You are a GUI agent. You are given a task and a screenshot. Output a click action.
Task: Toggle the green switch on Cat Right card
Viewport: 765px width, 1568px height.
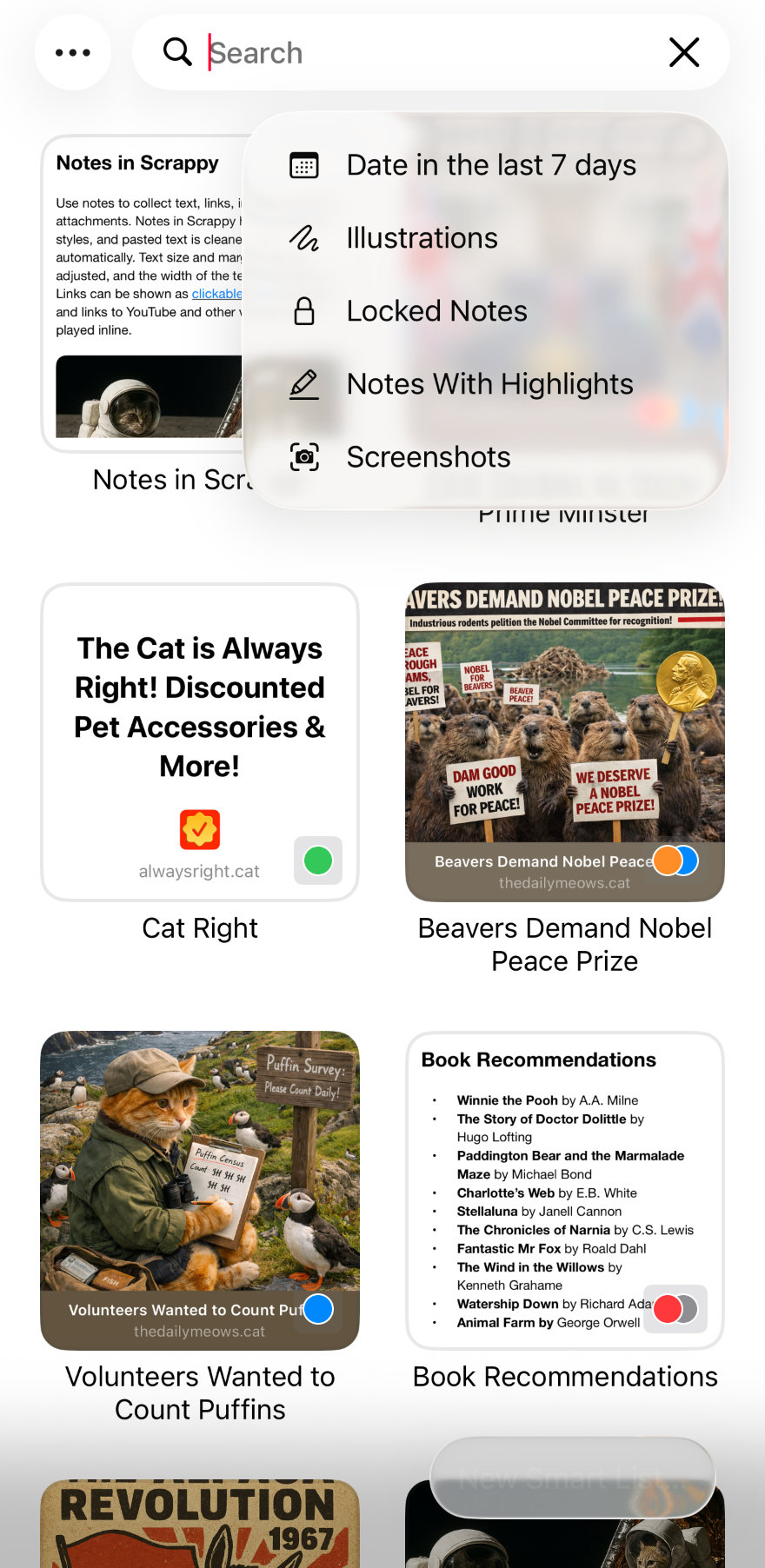(317, 860)
